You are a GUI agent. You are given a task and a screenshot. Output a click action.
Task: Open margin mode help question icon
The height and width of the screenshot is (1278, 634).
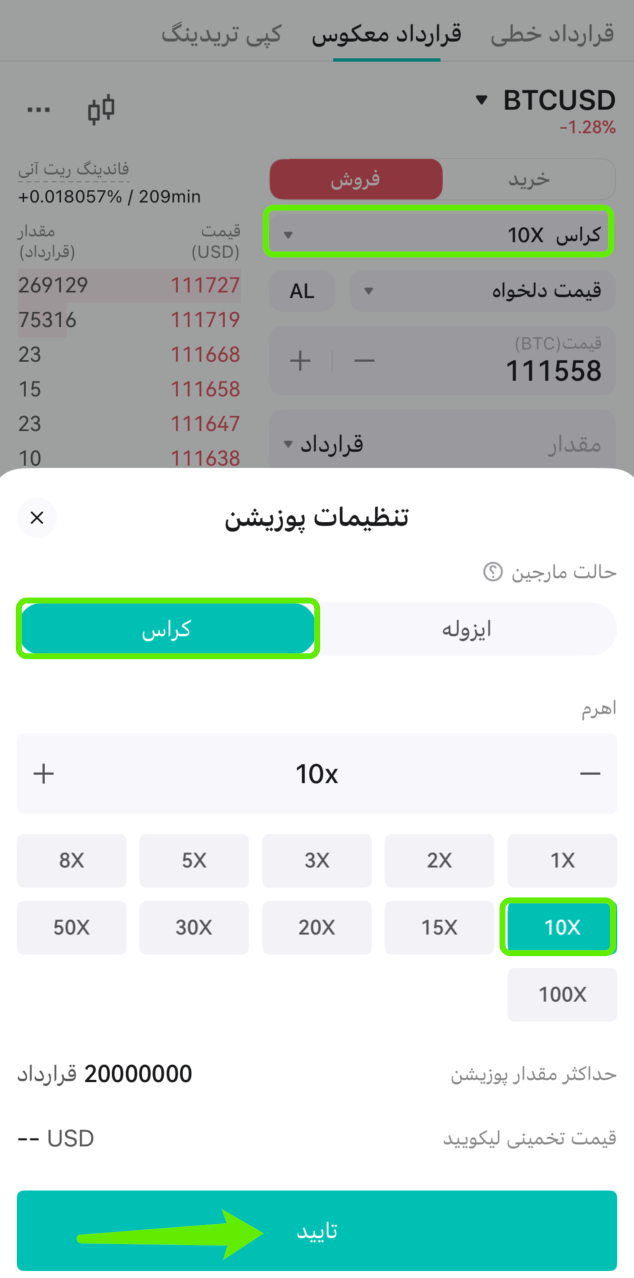[492, 572]
